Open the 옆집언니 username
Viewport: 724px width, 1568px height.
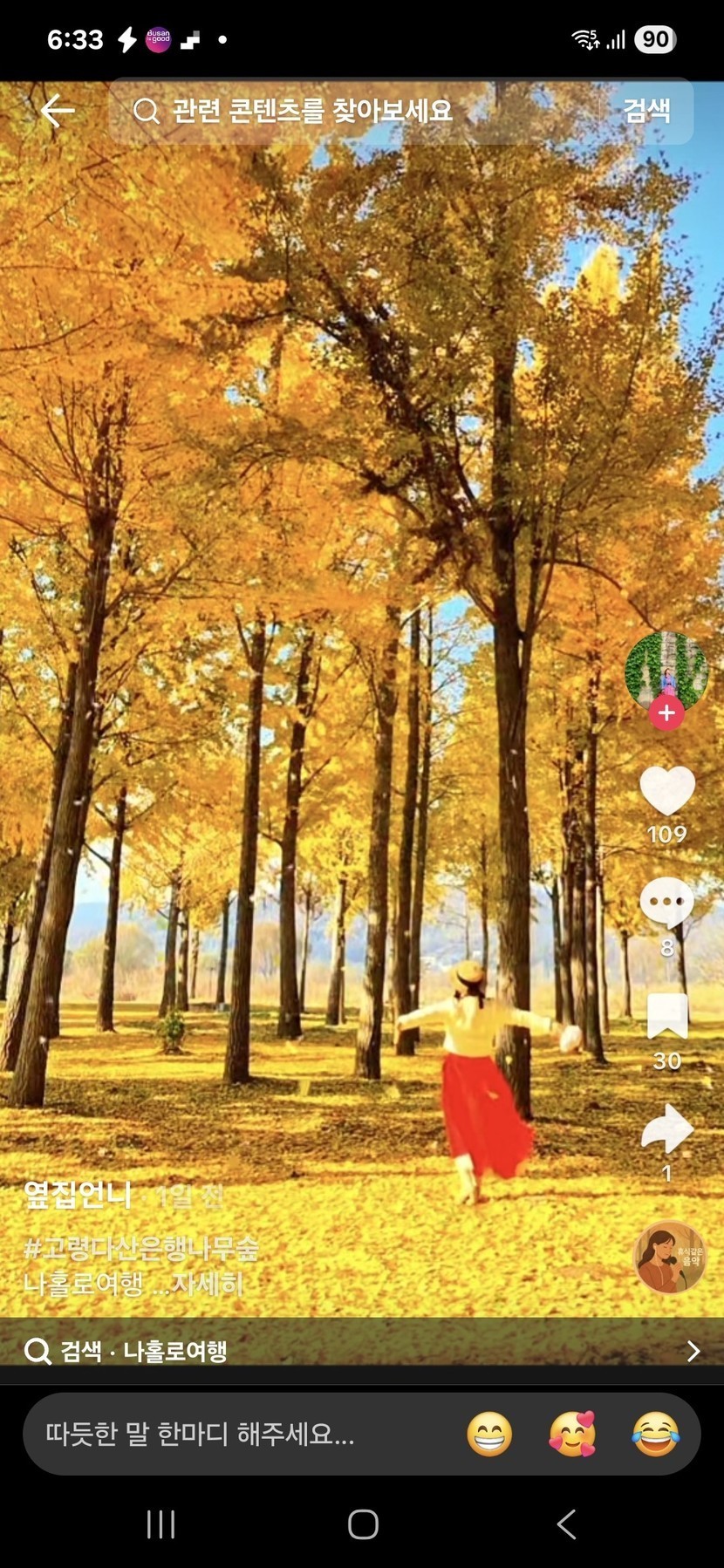click(78, 1195)
